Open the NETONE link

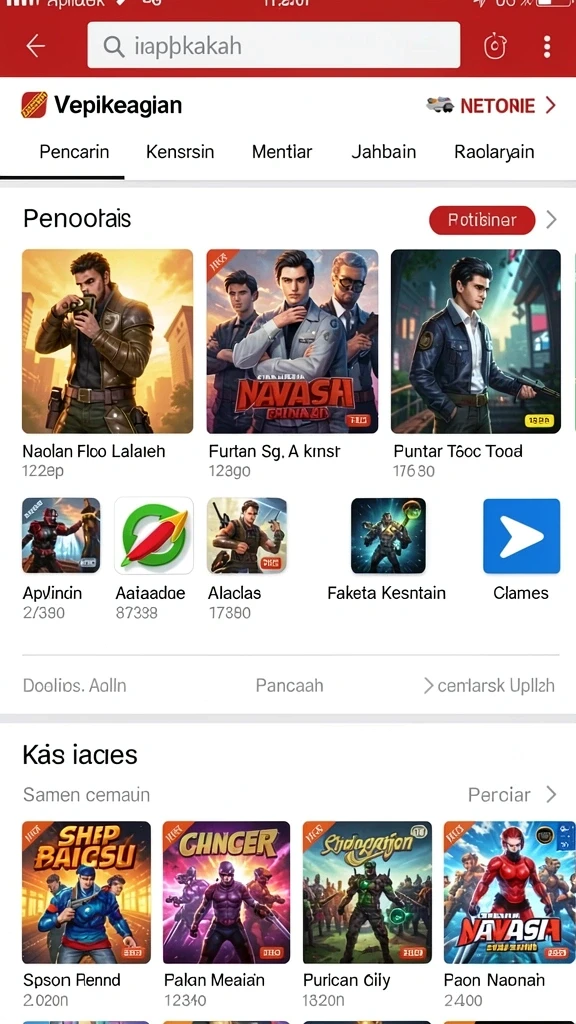click(491, 105)
